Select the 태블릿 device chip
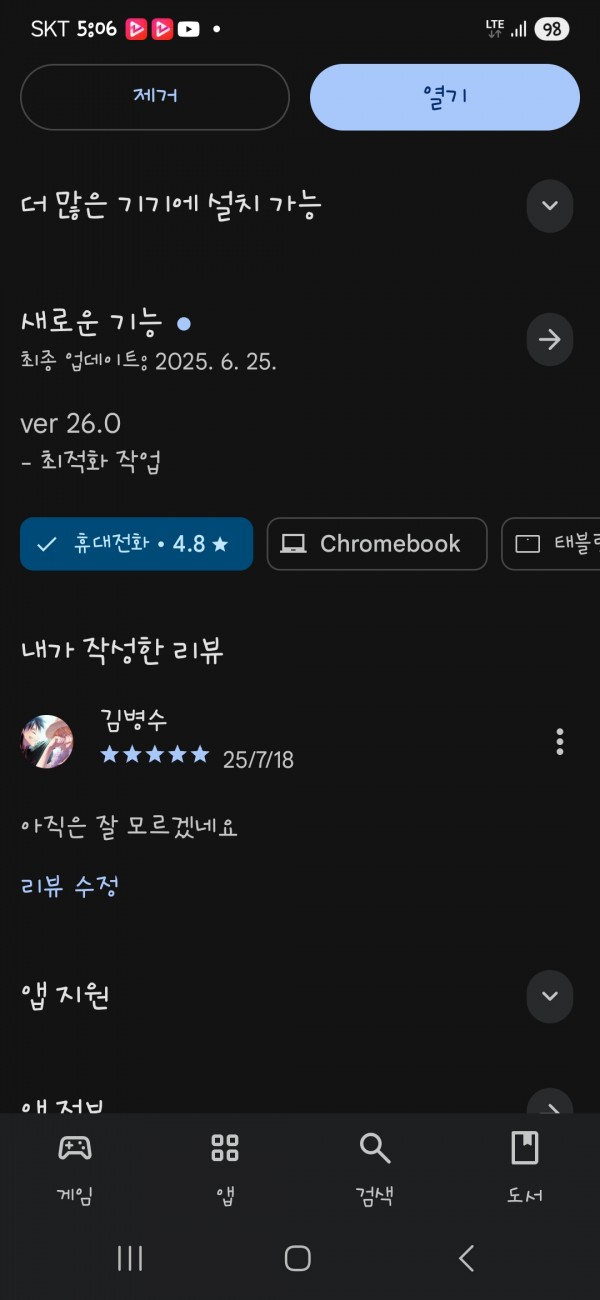Viewport: 600px width, 1300px height. pos(551,544)
